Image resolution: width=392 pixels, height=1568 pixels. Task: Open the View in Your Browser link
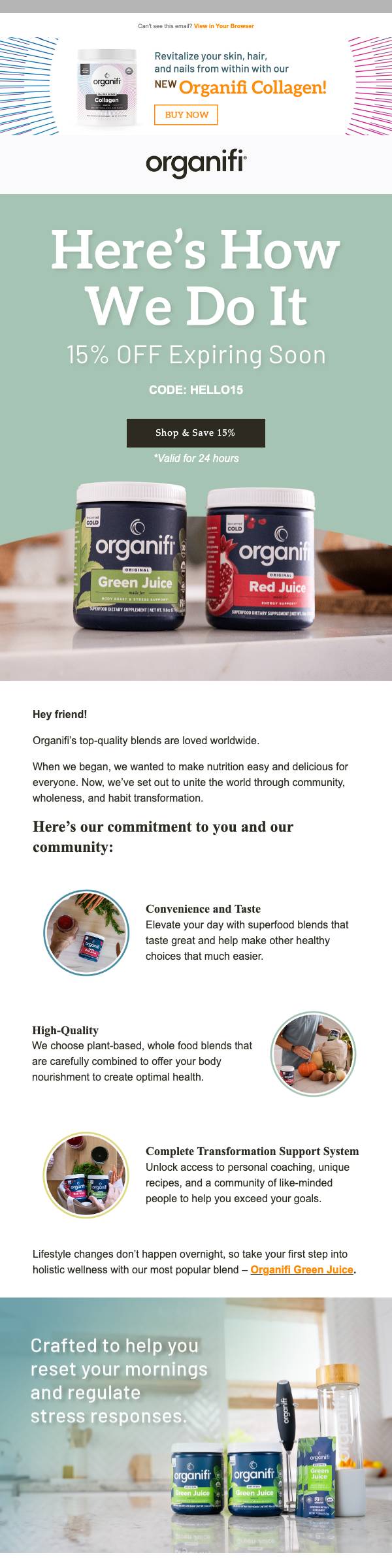coord(224,26)
